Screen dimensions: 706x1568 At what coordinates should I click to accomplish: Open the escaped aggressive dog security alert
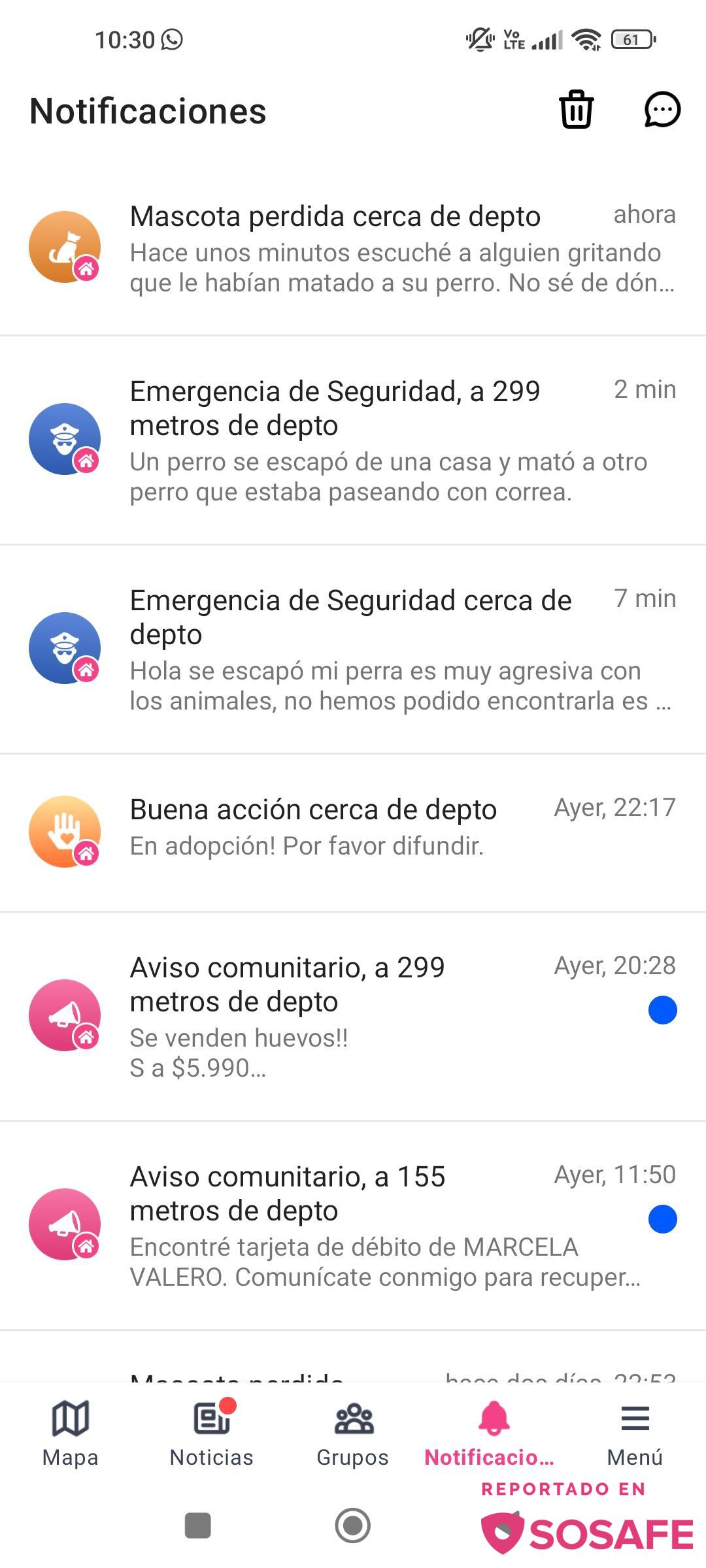tap(353, 649)
